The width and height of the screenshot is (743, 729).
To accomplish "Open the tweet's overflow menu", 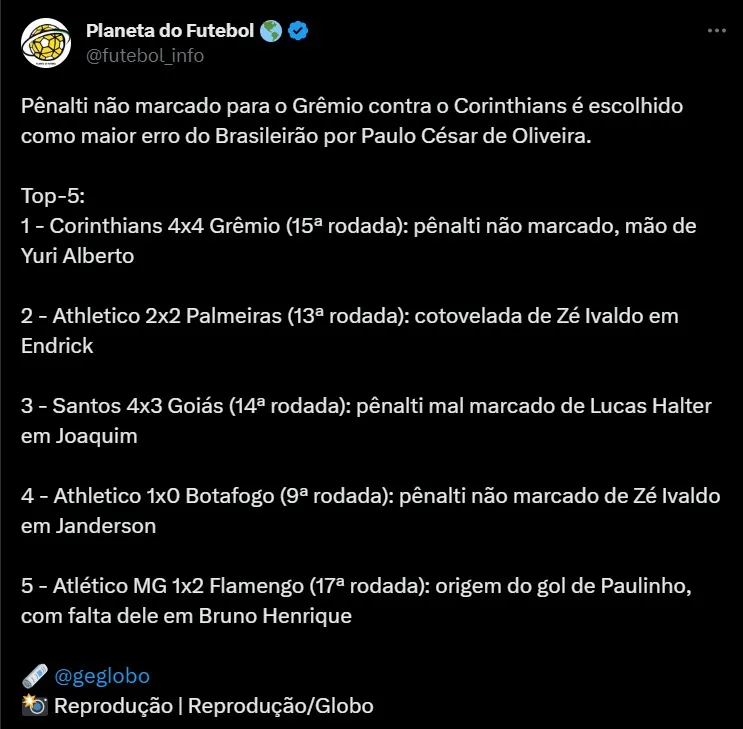I will coord(716,31).
